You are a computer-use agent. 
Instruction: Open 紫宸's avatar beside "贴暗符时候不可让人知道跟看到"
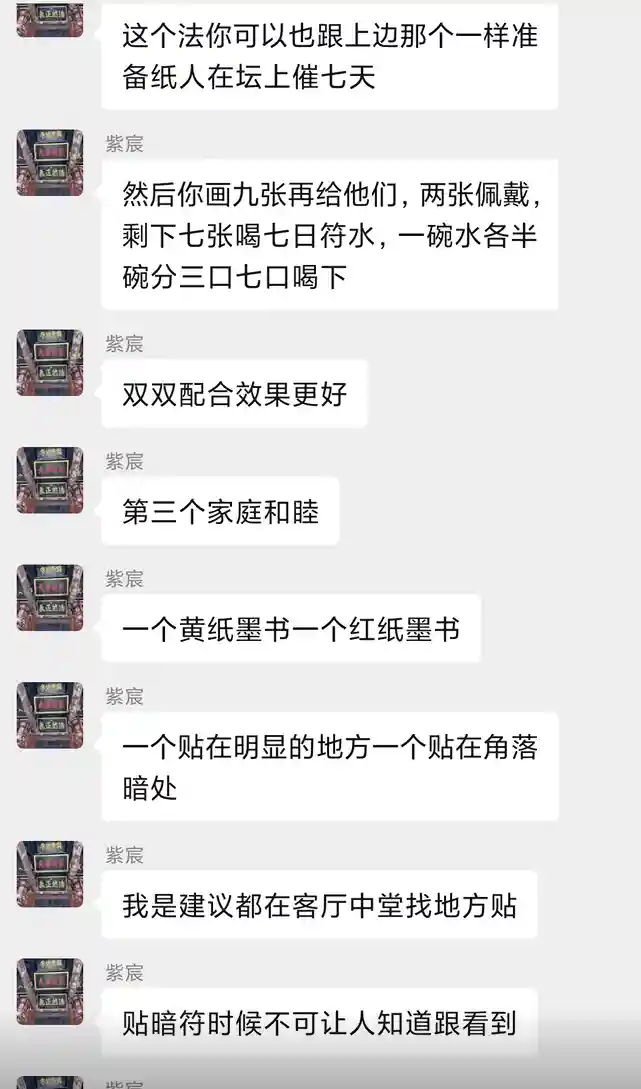(x=50, y=992)
